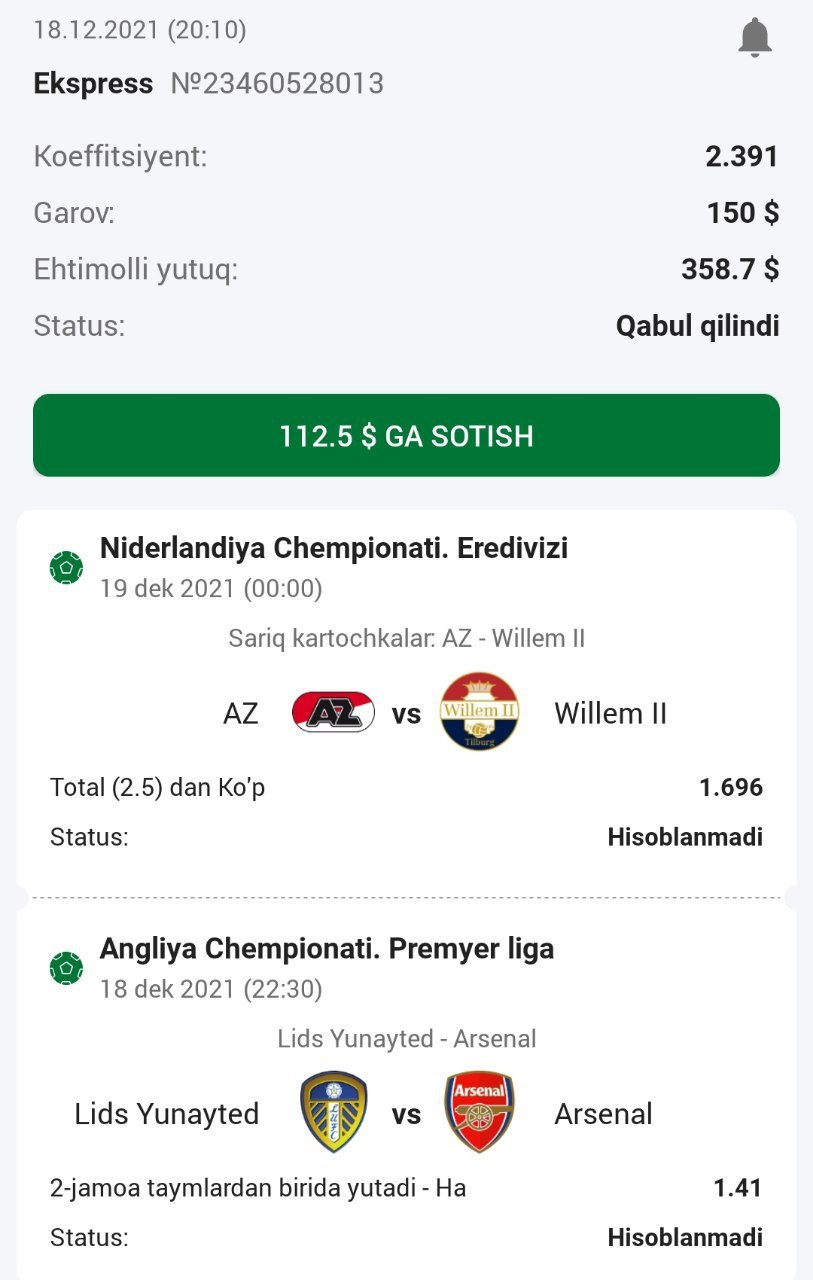Tap the notification bell for this bet
Viewport: 813px width, 1280px height.
pos(755,38)
